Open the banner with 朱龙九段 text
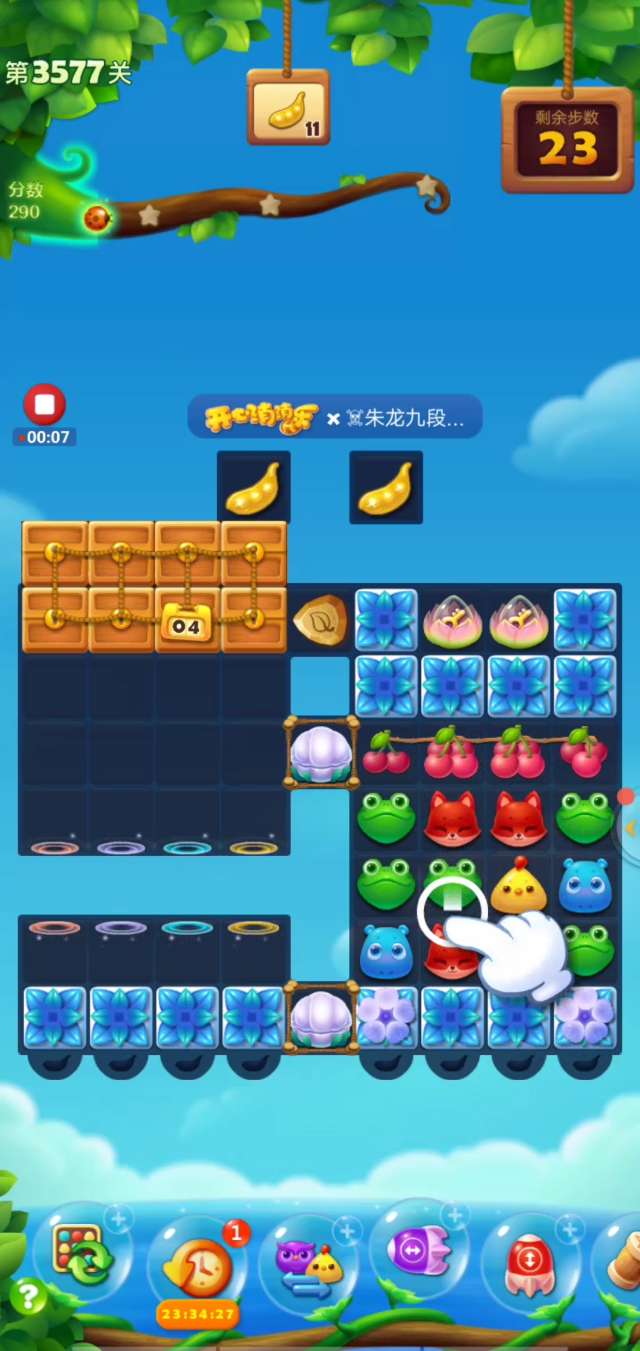640x1351 pixels. tap(335, 417)
